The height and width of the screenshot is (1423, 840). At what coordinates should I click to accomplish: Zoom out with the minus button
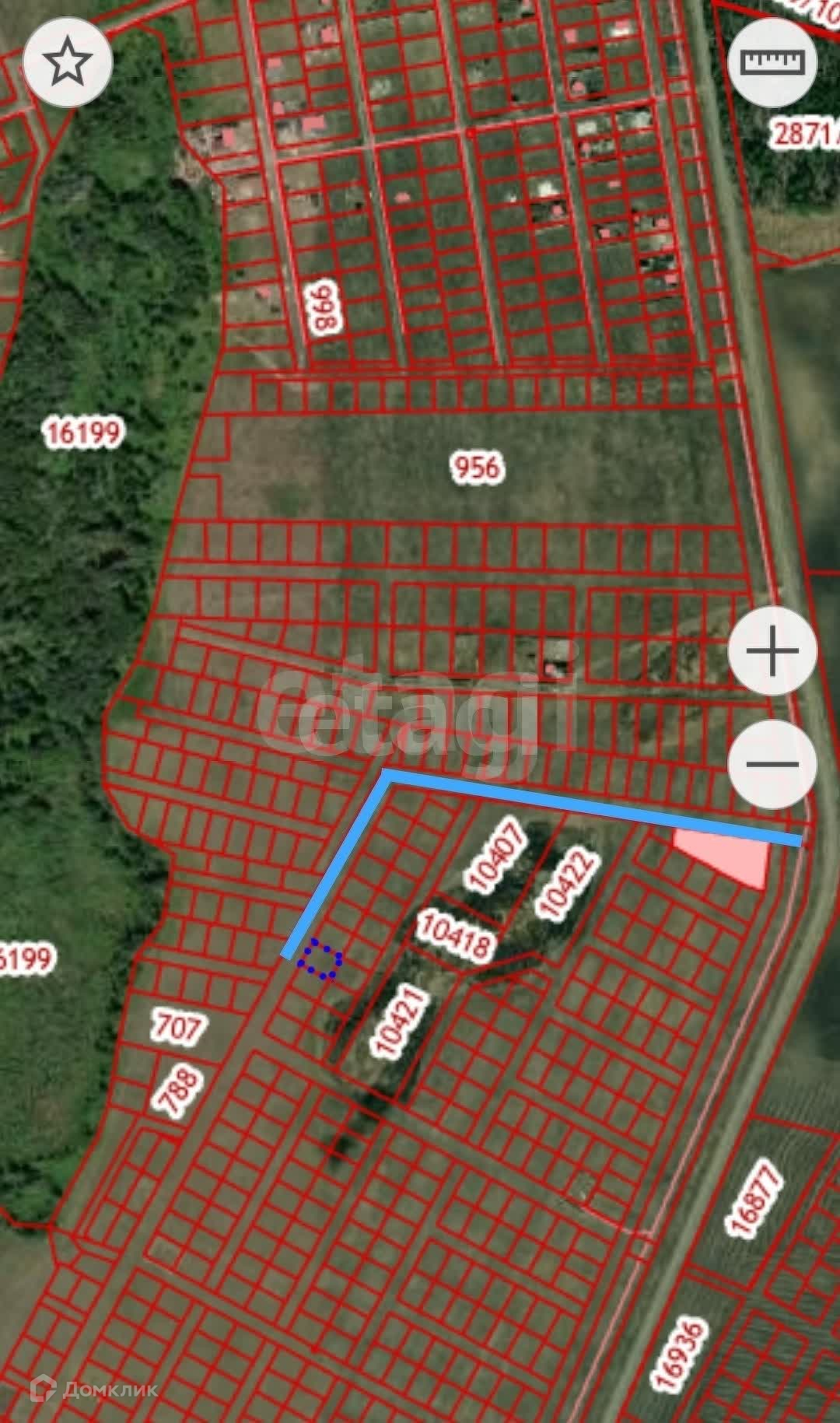coord(772,764)
